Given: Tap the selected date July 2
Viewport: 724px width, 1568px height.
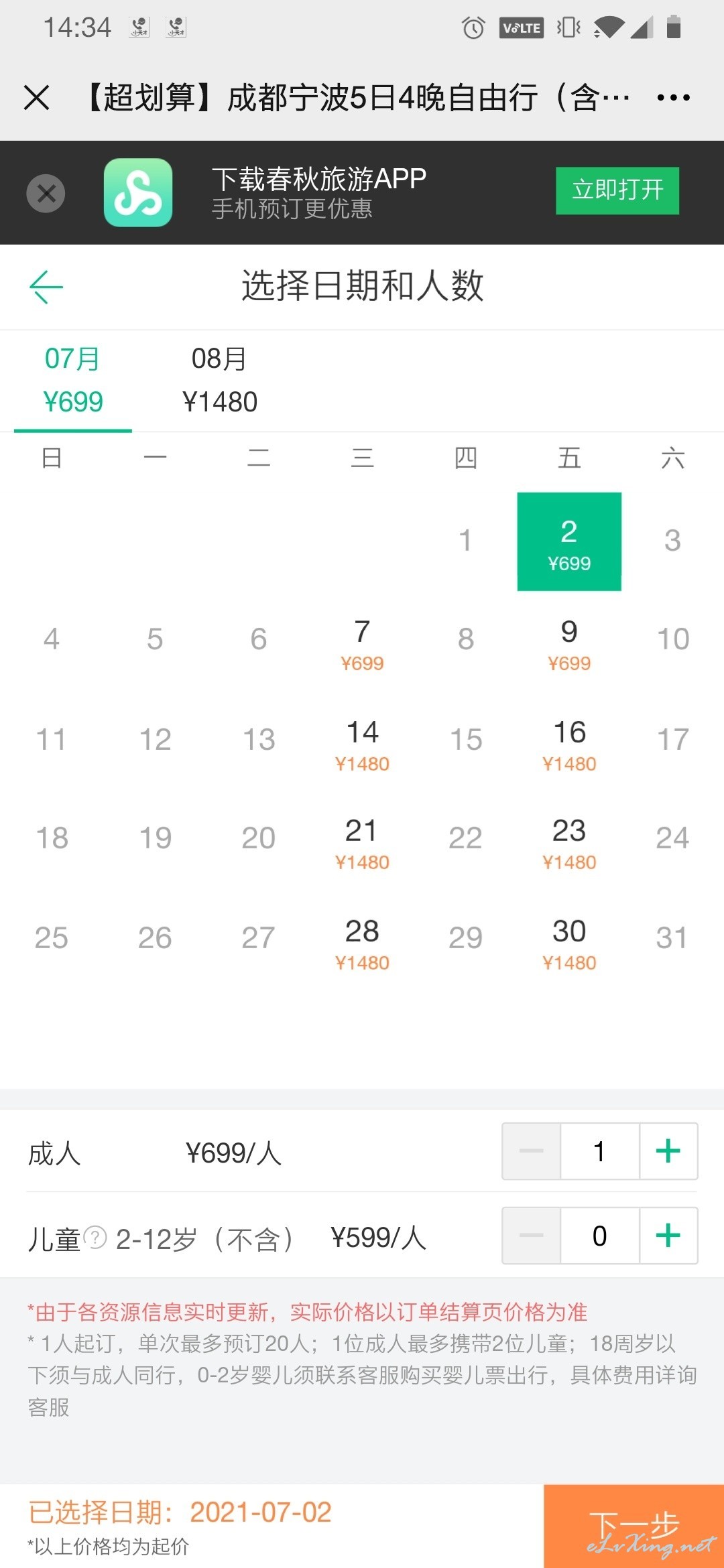Looking at the screenshot, I should [x=569, y=541].
